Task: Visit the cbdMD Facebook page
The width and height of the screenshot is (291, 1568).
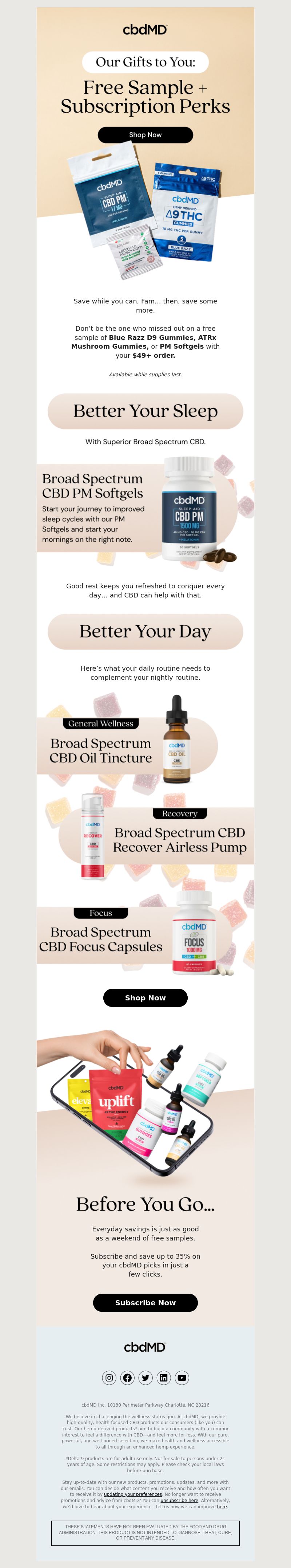Action: (127, 1377)
